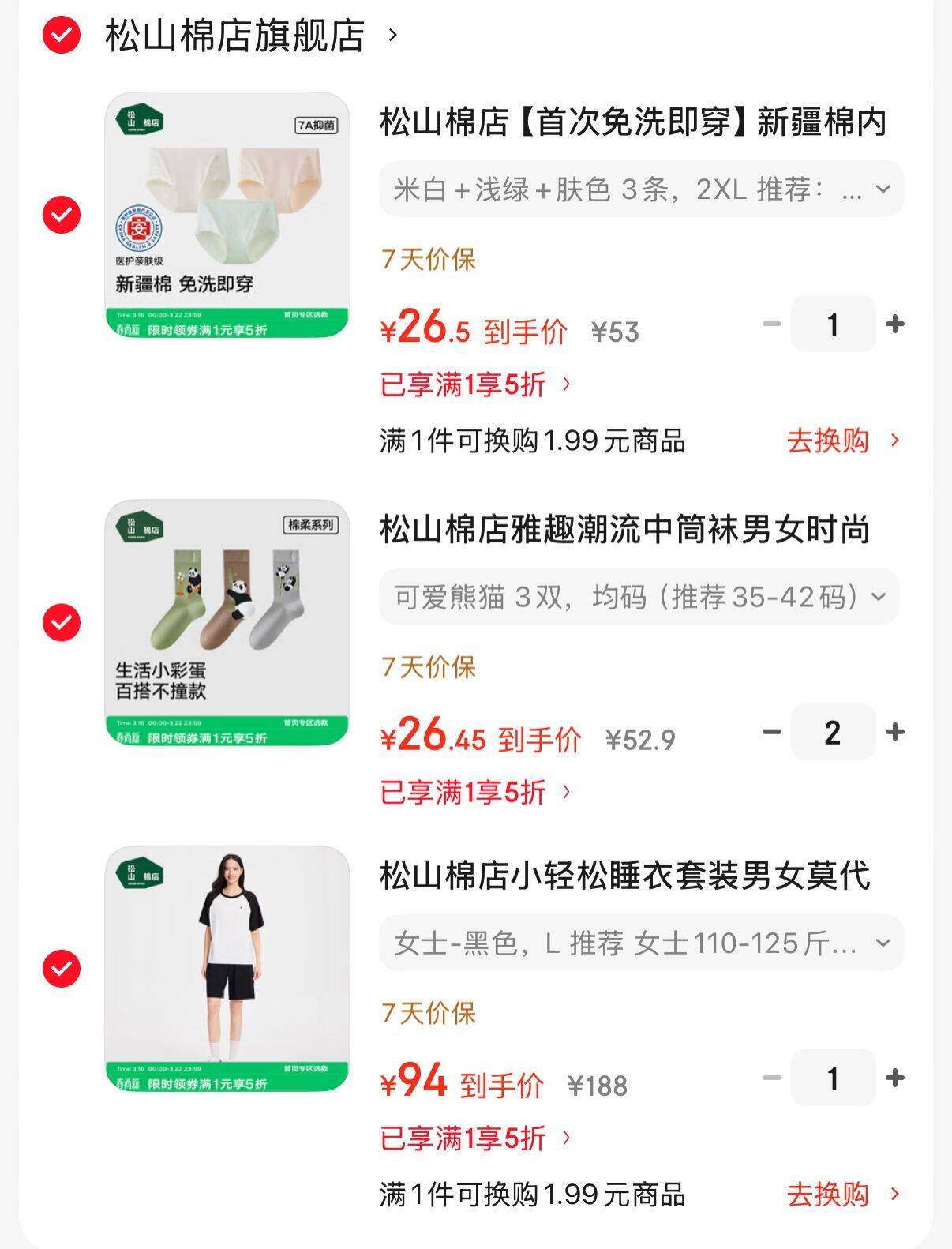The image size is (952, 1249).
Task: Change the 米白+浅绿+肤色 3条 variant
Action: (641, 189)
